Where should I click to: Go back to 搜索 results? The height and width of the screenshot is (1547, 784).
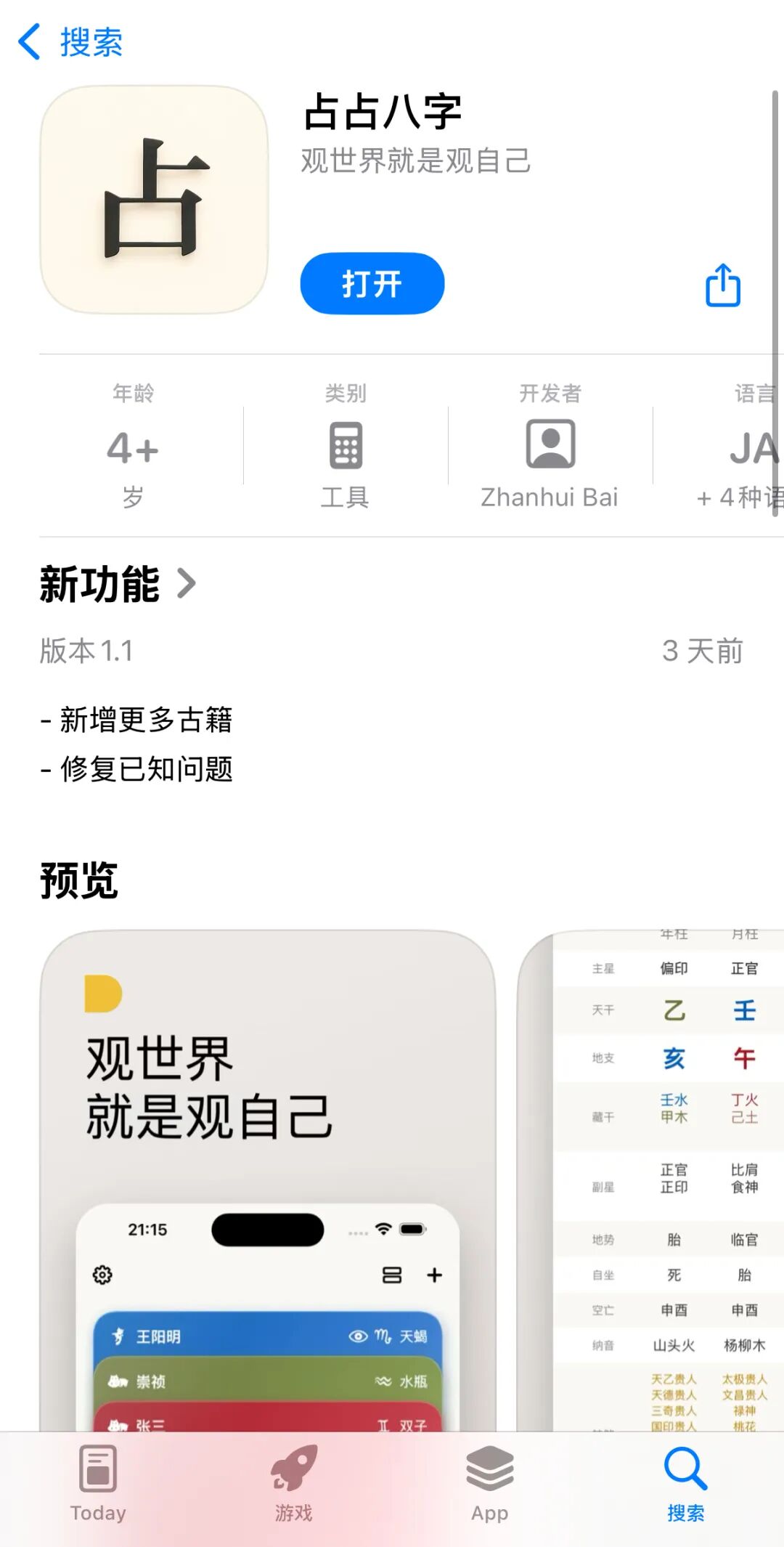[70, 42]
